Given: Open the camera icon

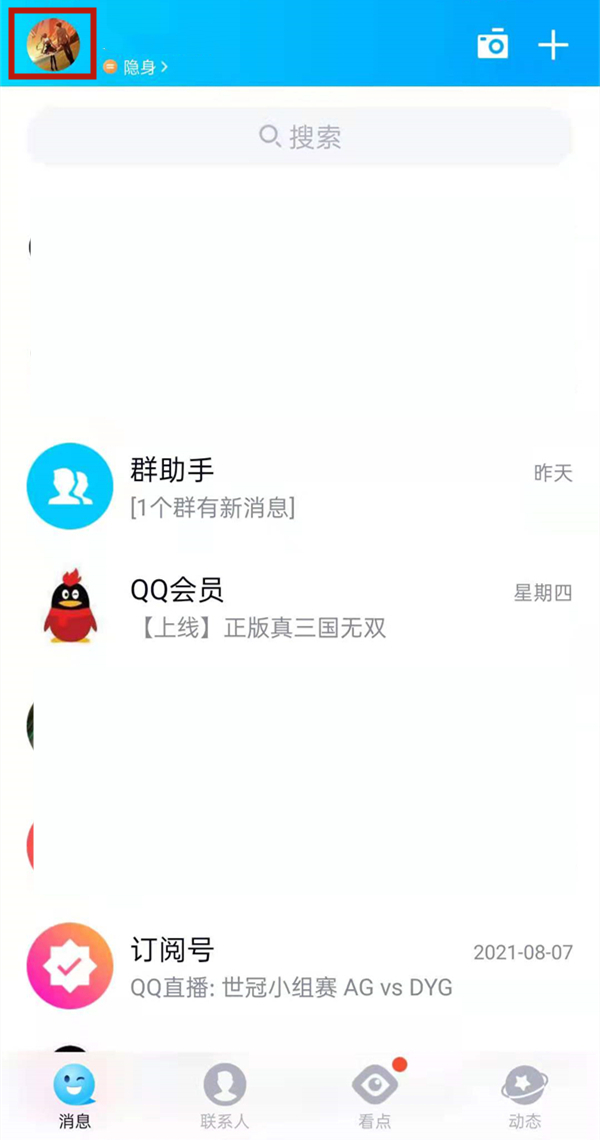Looking at the screenshot, I should coord(492,45).
